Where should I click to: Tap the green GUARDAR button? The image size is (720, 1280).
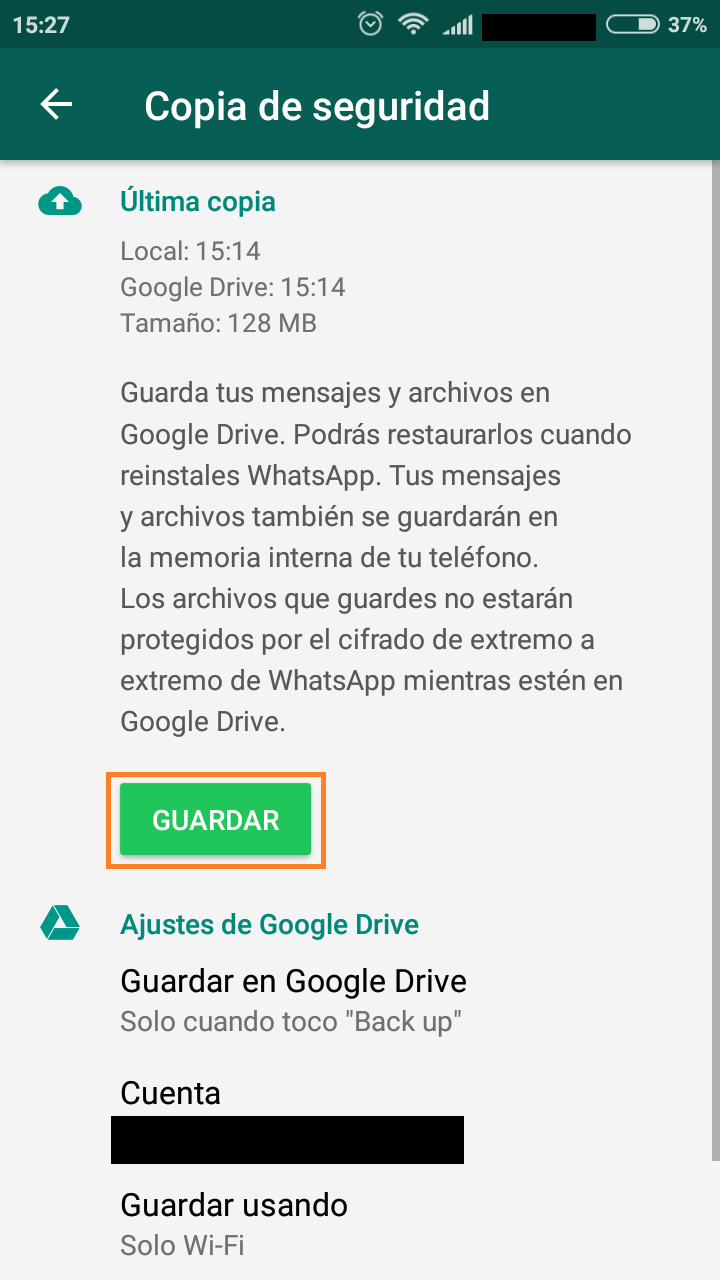215,820
